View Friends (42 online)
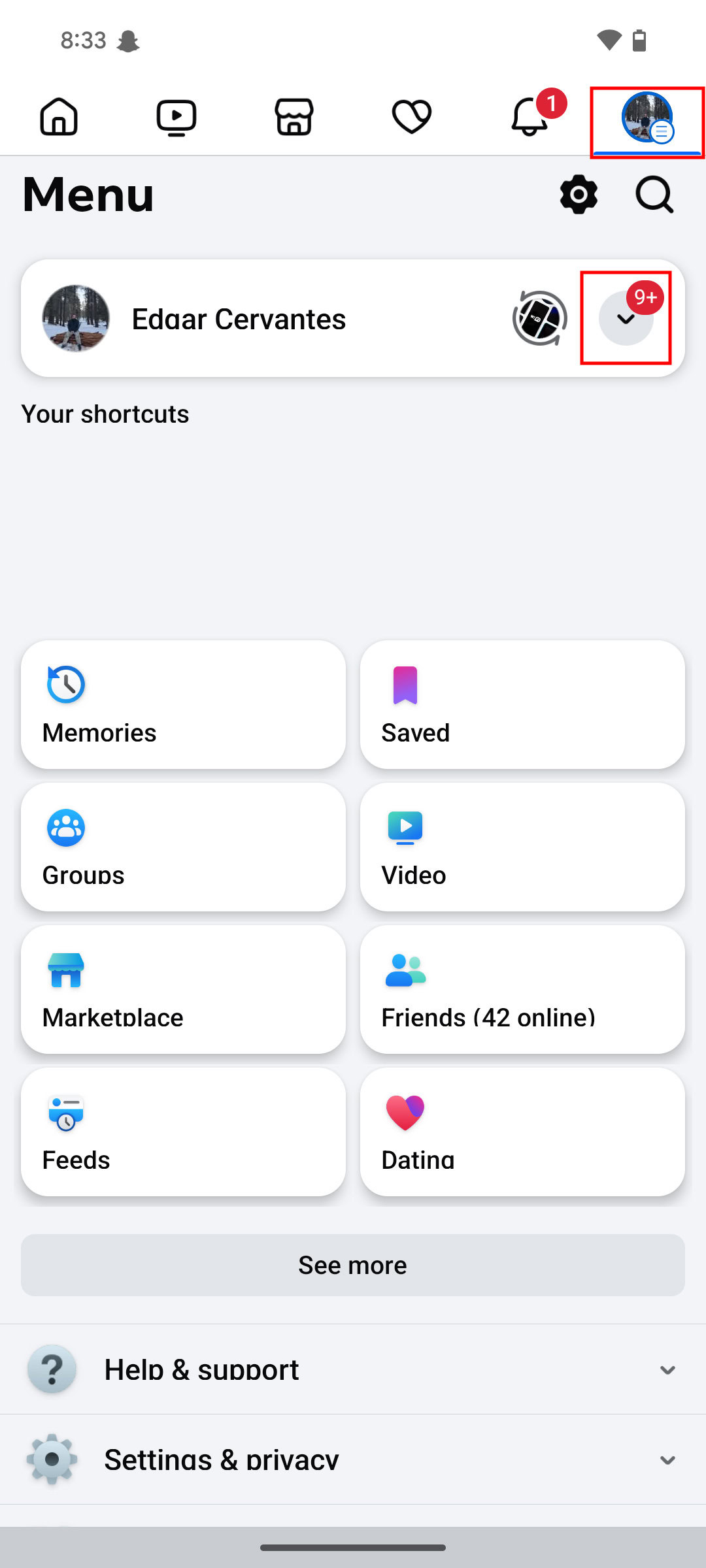The image size is (706, 1568). point(522,989)
